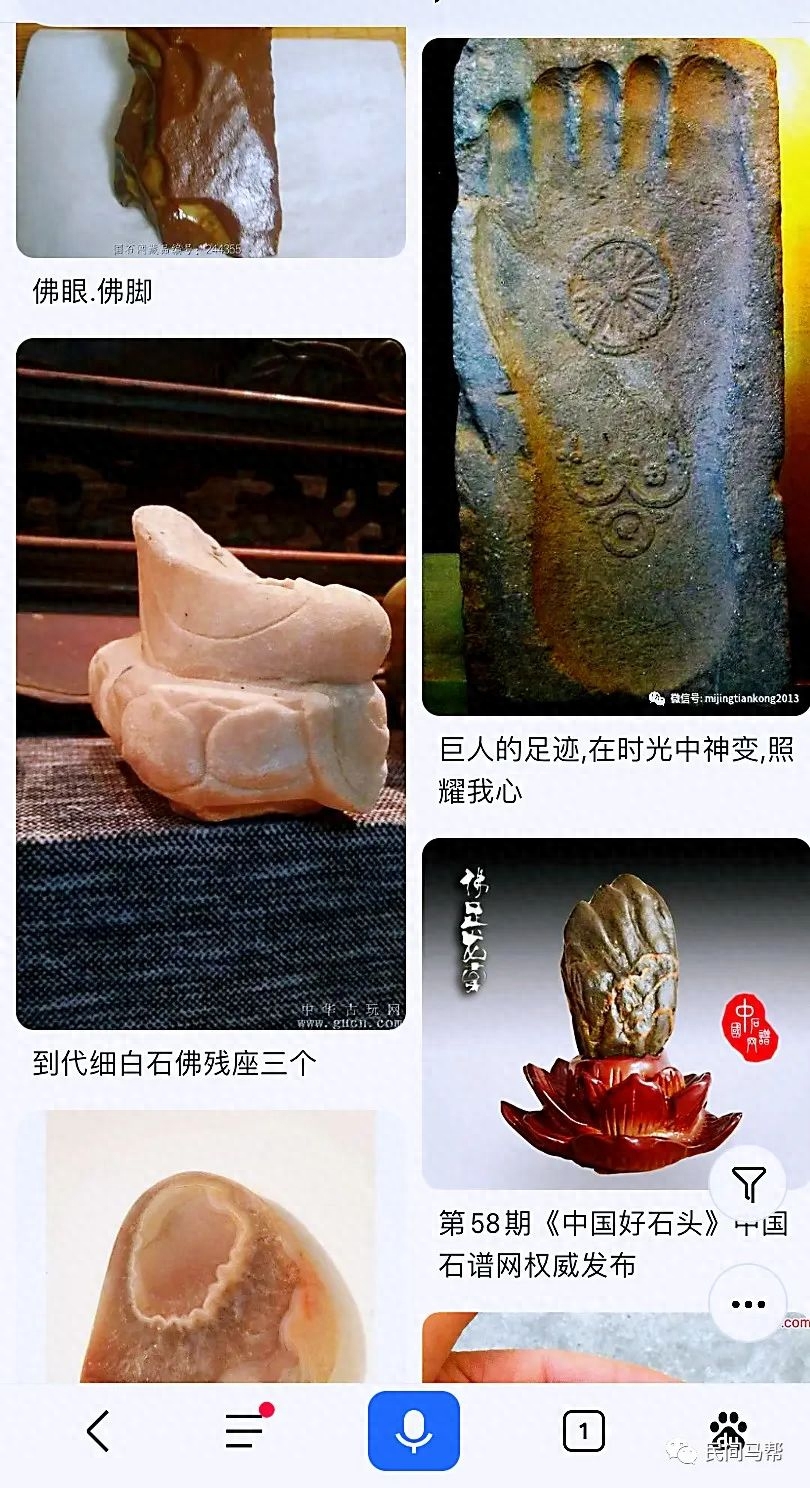
Task: Open the filter funnel button
Action: click(x=748, y=1185)
